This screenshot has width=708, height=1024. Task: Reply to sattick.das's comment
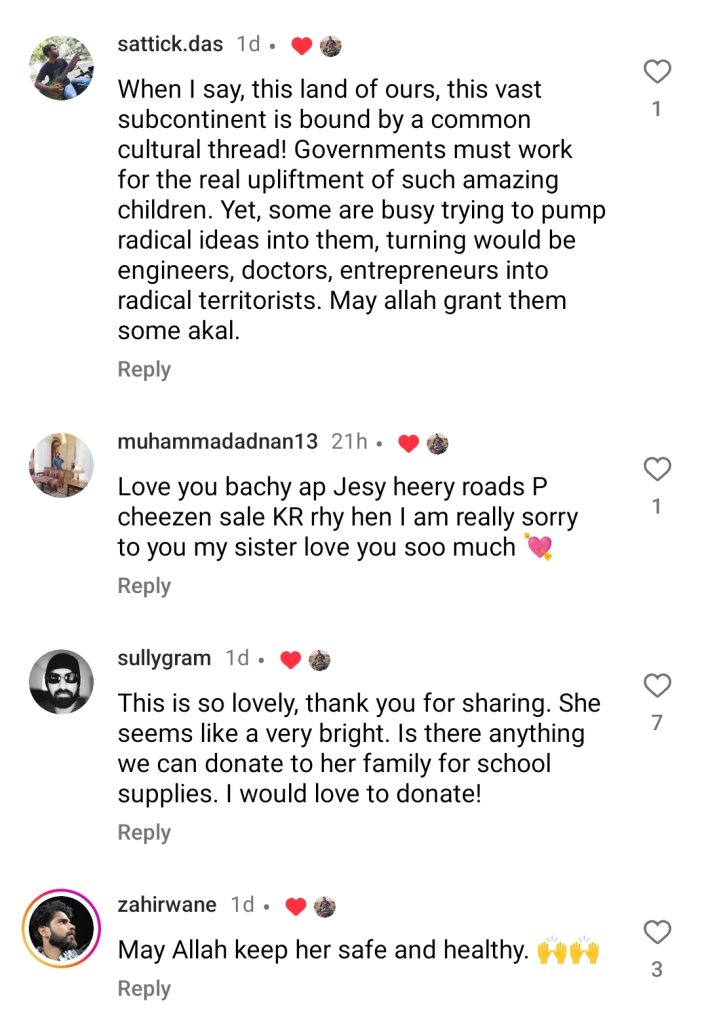144,369
